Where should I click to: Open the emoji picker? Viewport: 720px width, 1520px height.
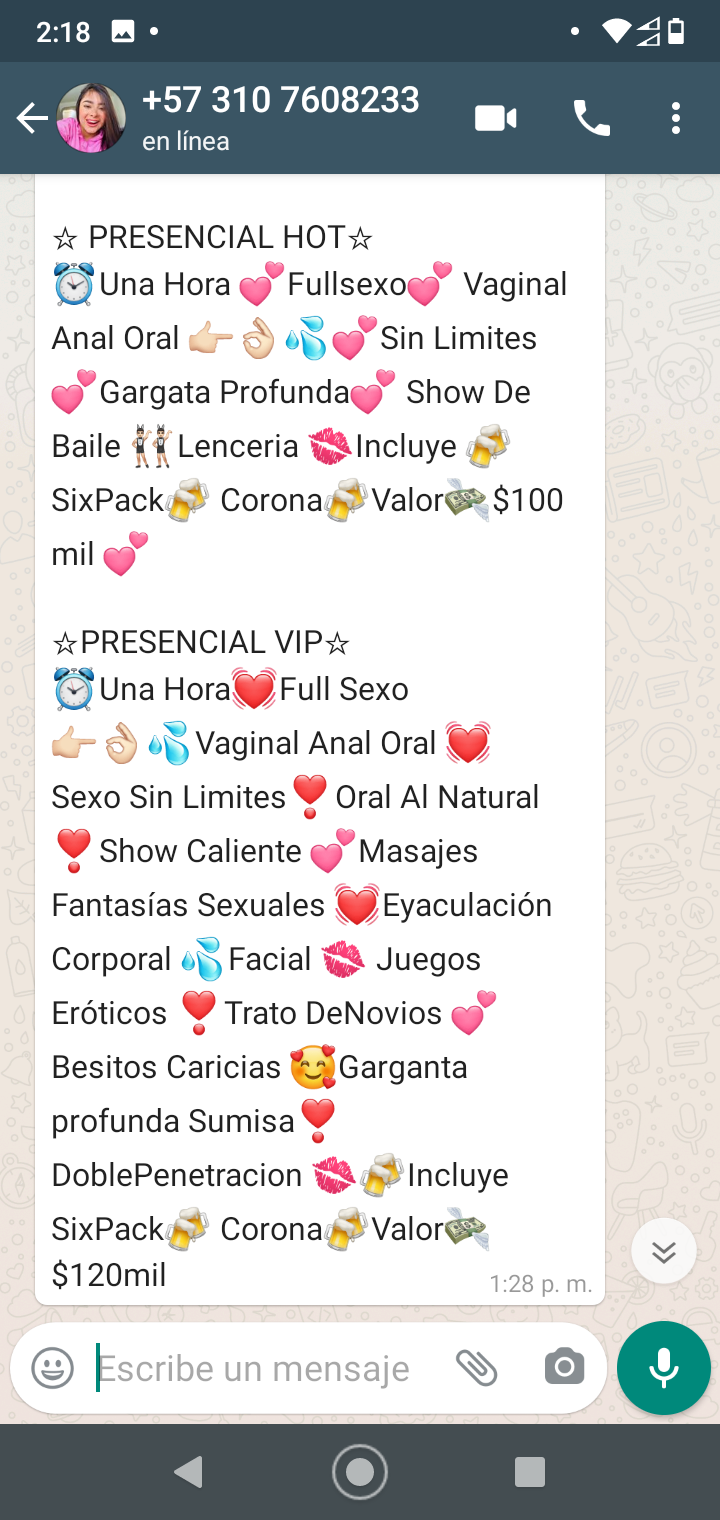(x=52, y=1368)
